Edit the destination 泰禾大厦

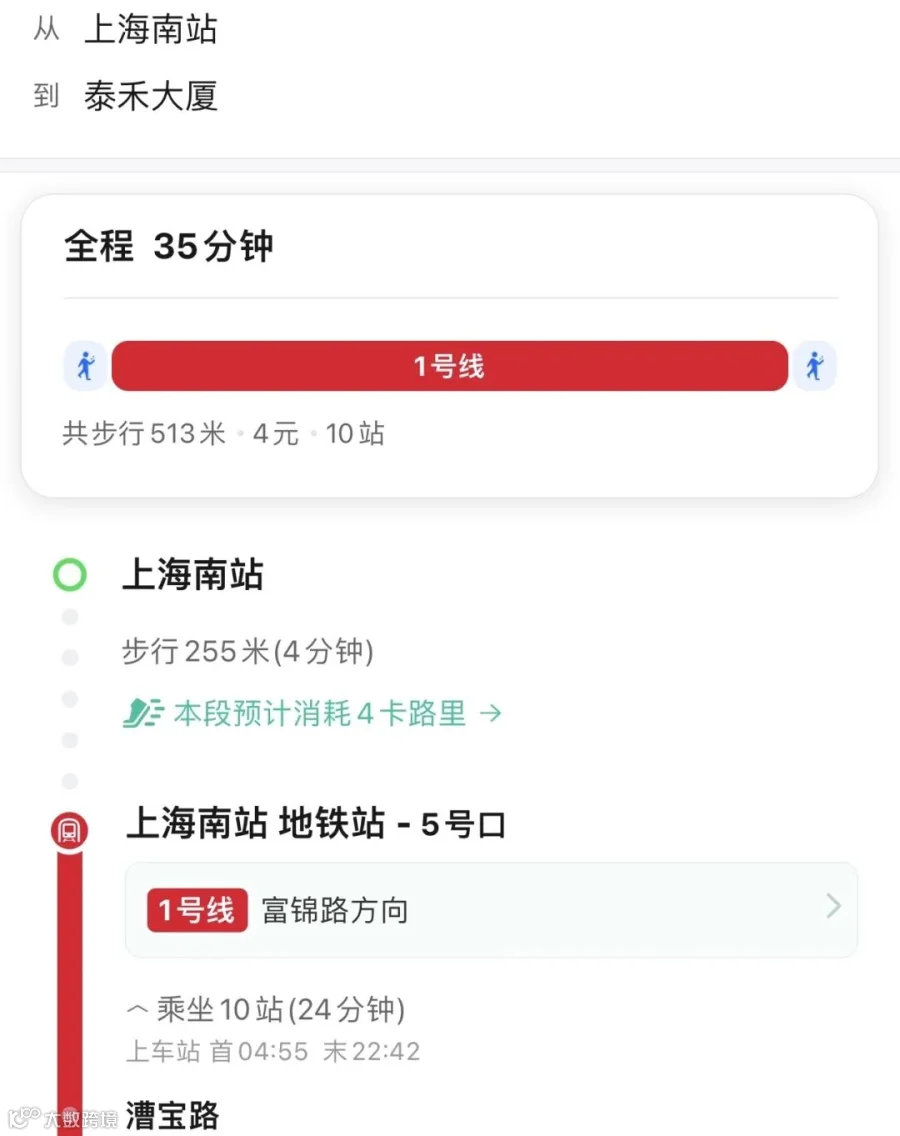tap(151, 96)
